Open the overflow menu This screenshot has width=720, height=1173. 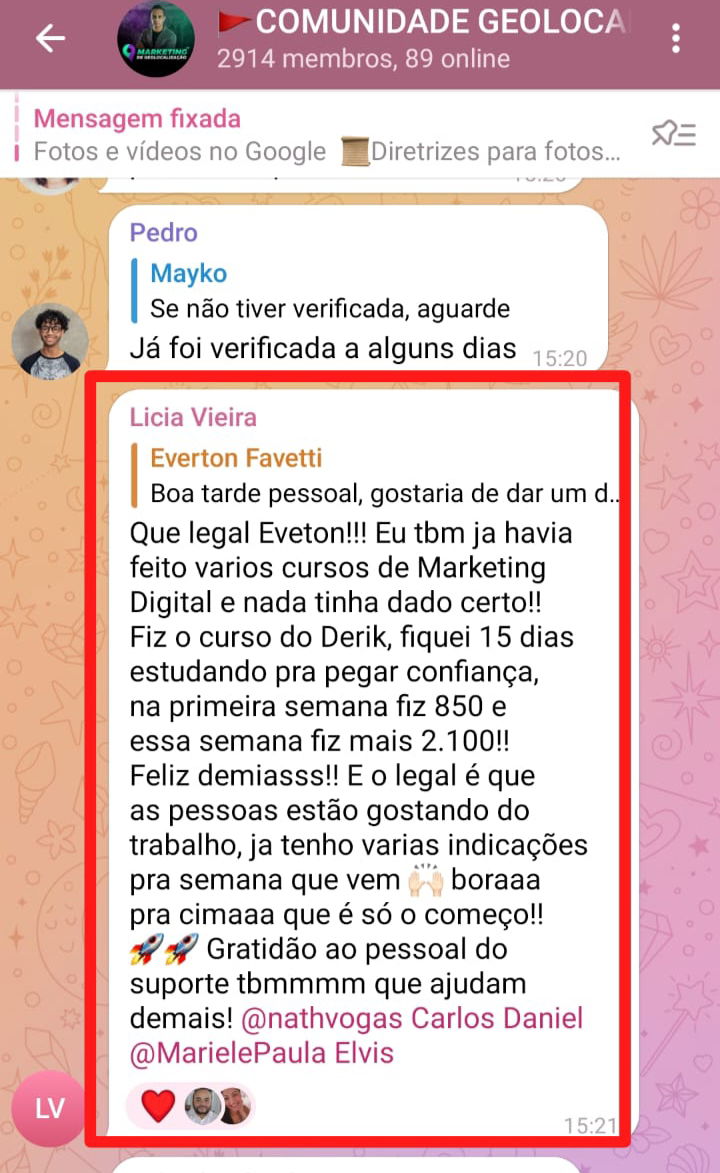point(676,39)
